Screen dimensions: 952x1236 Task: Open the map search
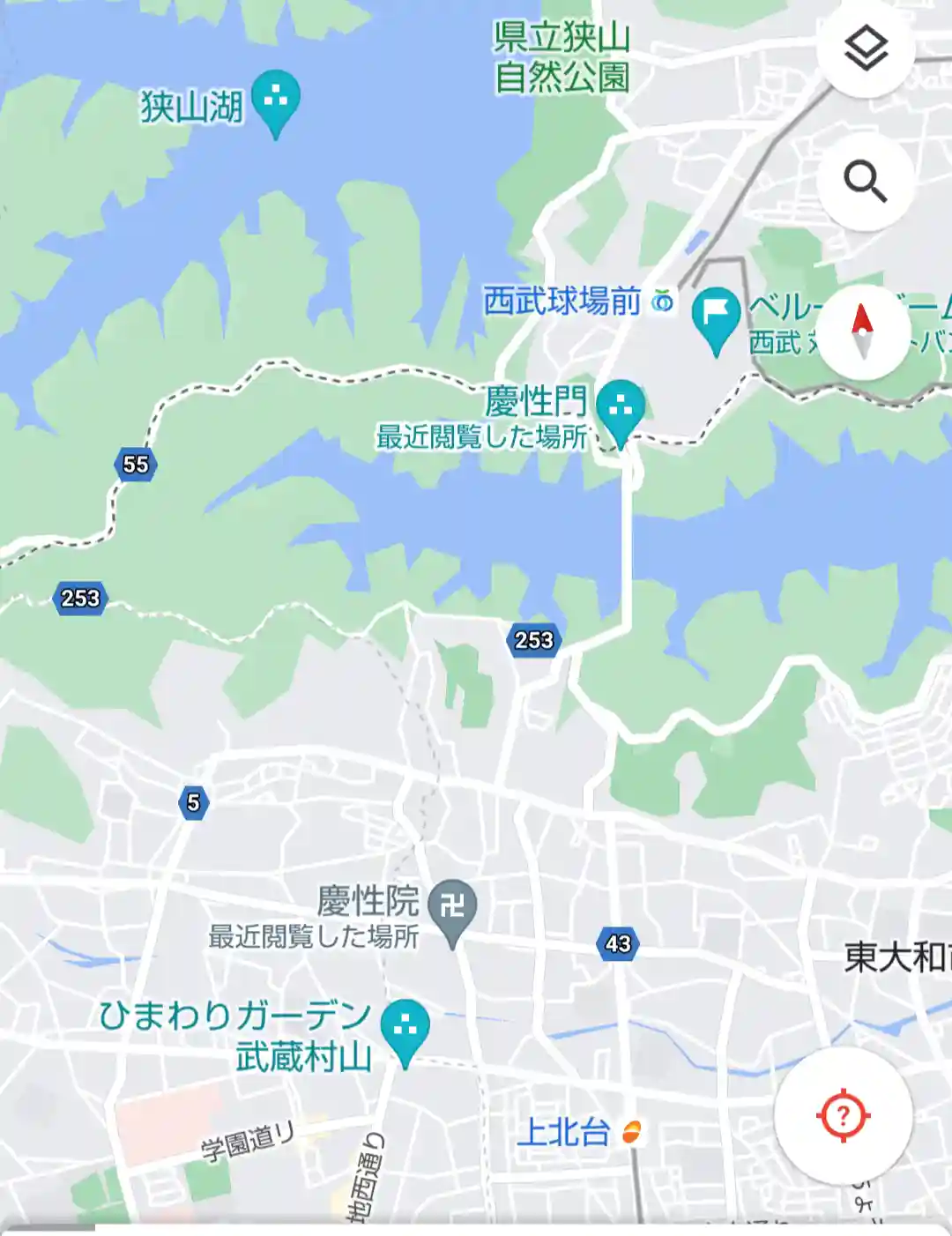(865, 182)
